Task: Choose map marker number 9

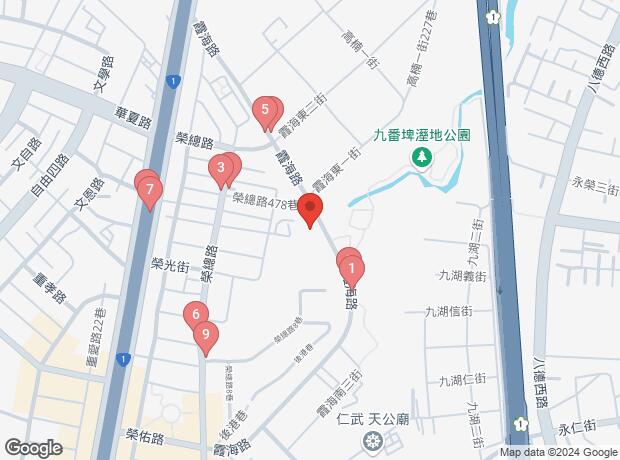Action: click(204, 335)
